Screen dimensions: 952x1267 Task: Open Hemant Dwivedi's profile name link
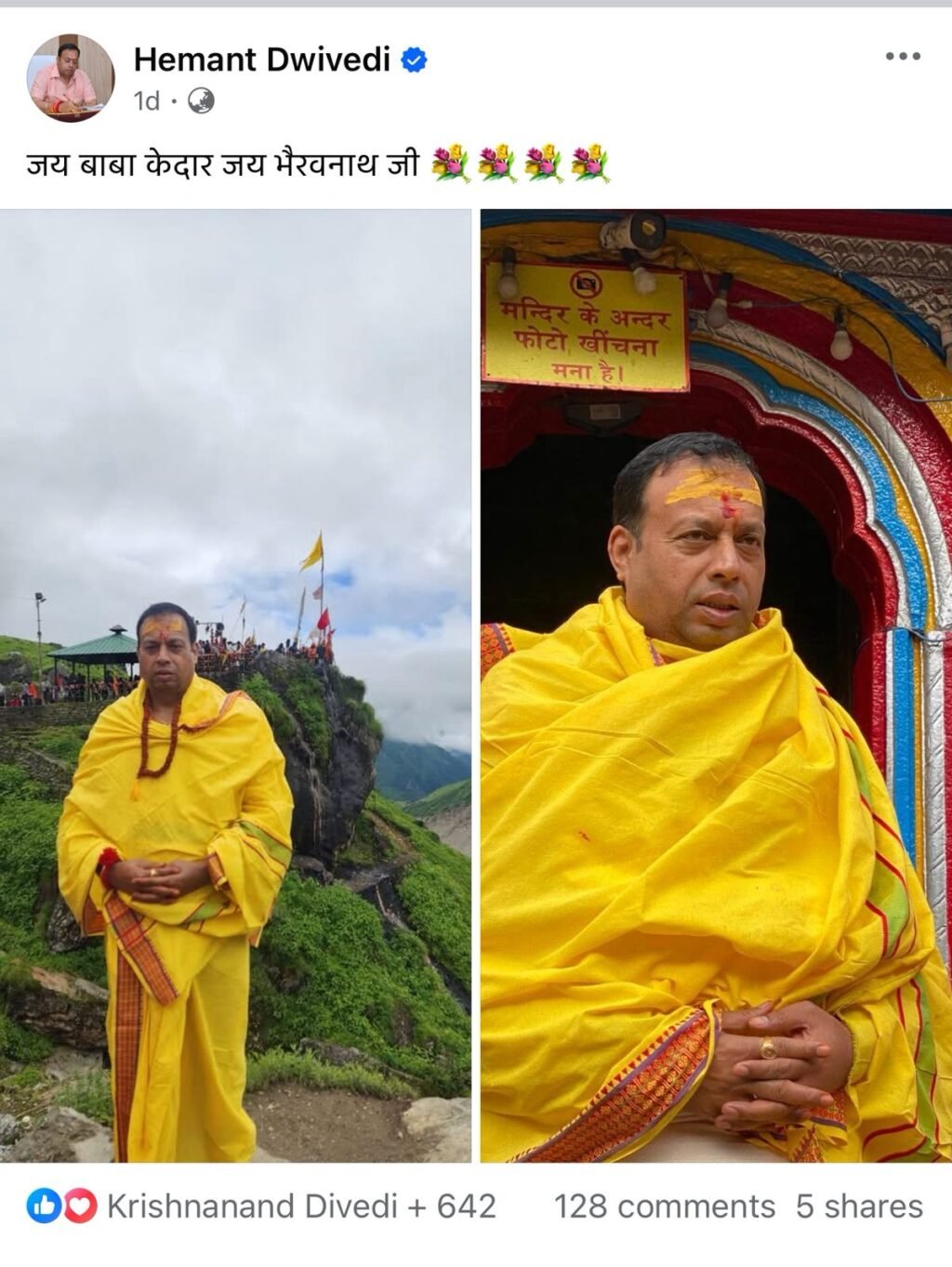(x=261, y=59)
